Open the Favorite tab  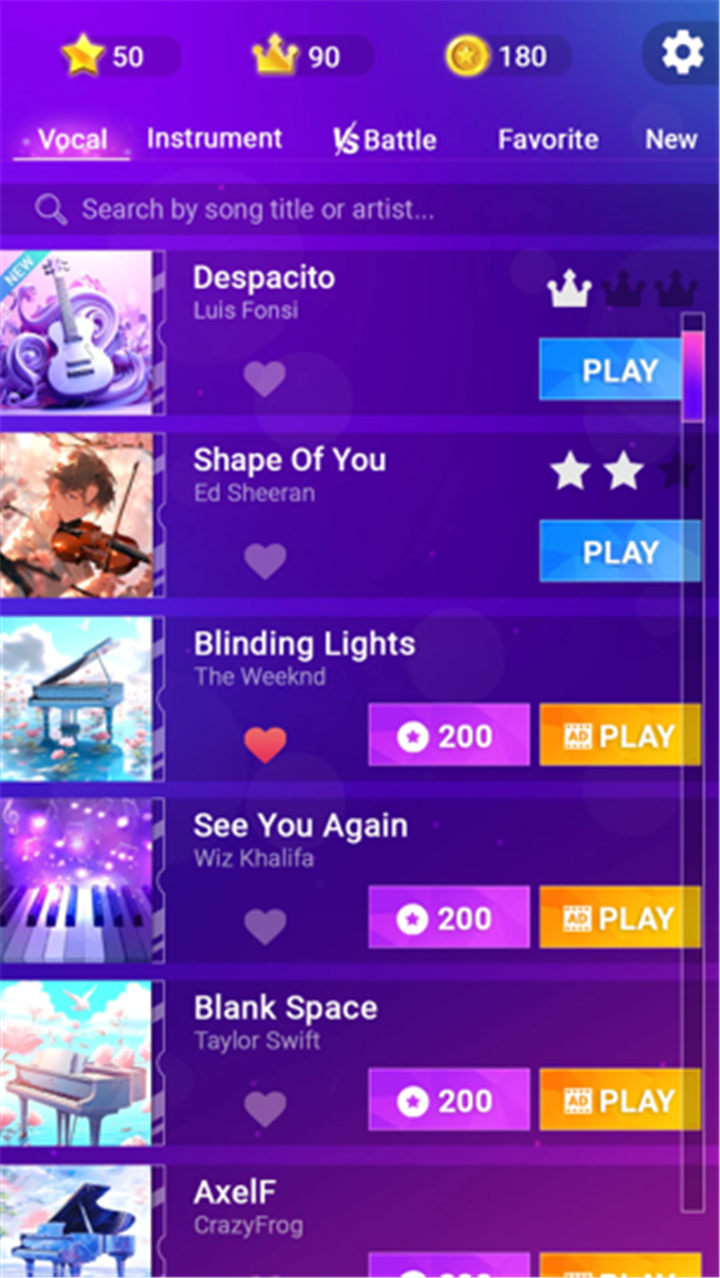548,139
